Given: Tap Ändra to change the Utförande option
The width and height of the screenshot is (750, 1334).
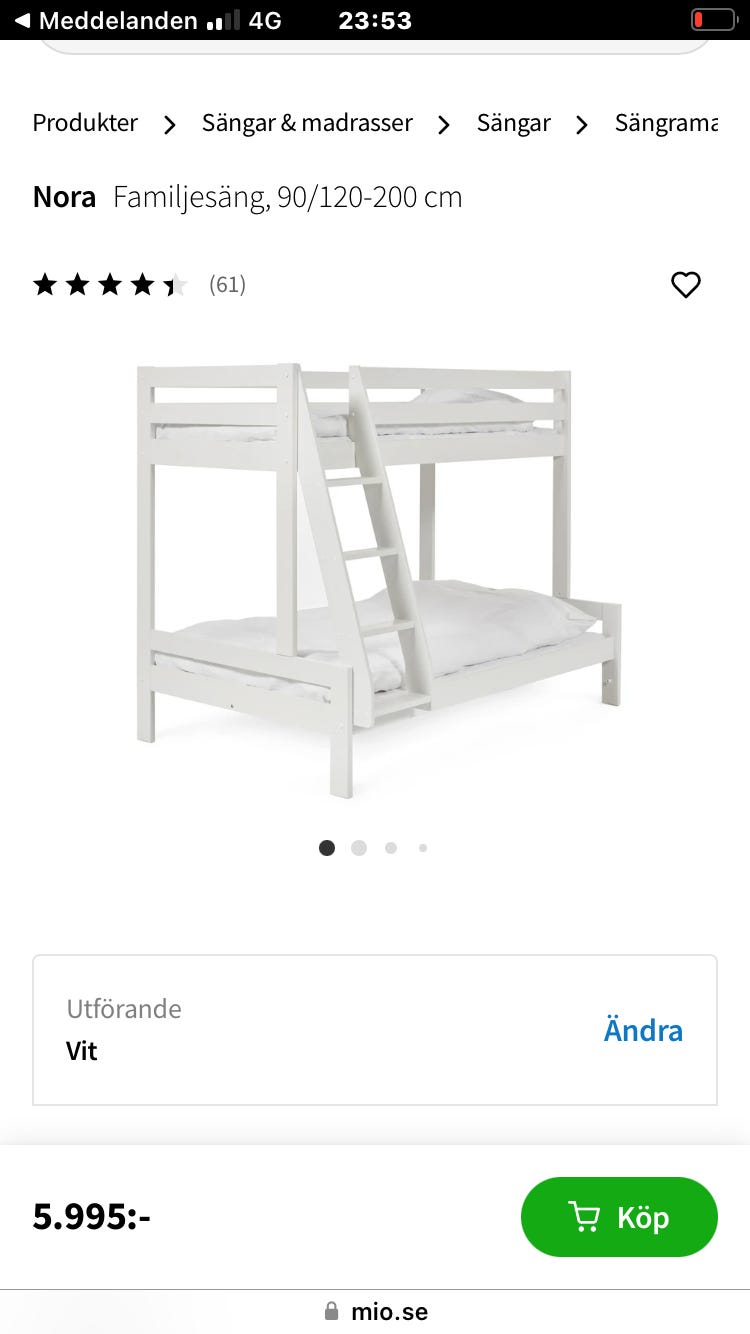Looking at the screenshot, I should [x=643, y=1030].
